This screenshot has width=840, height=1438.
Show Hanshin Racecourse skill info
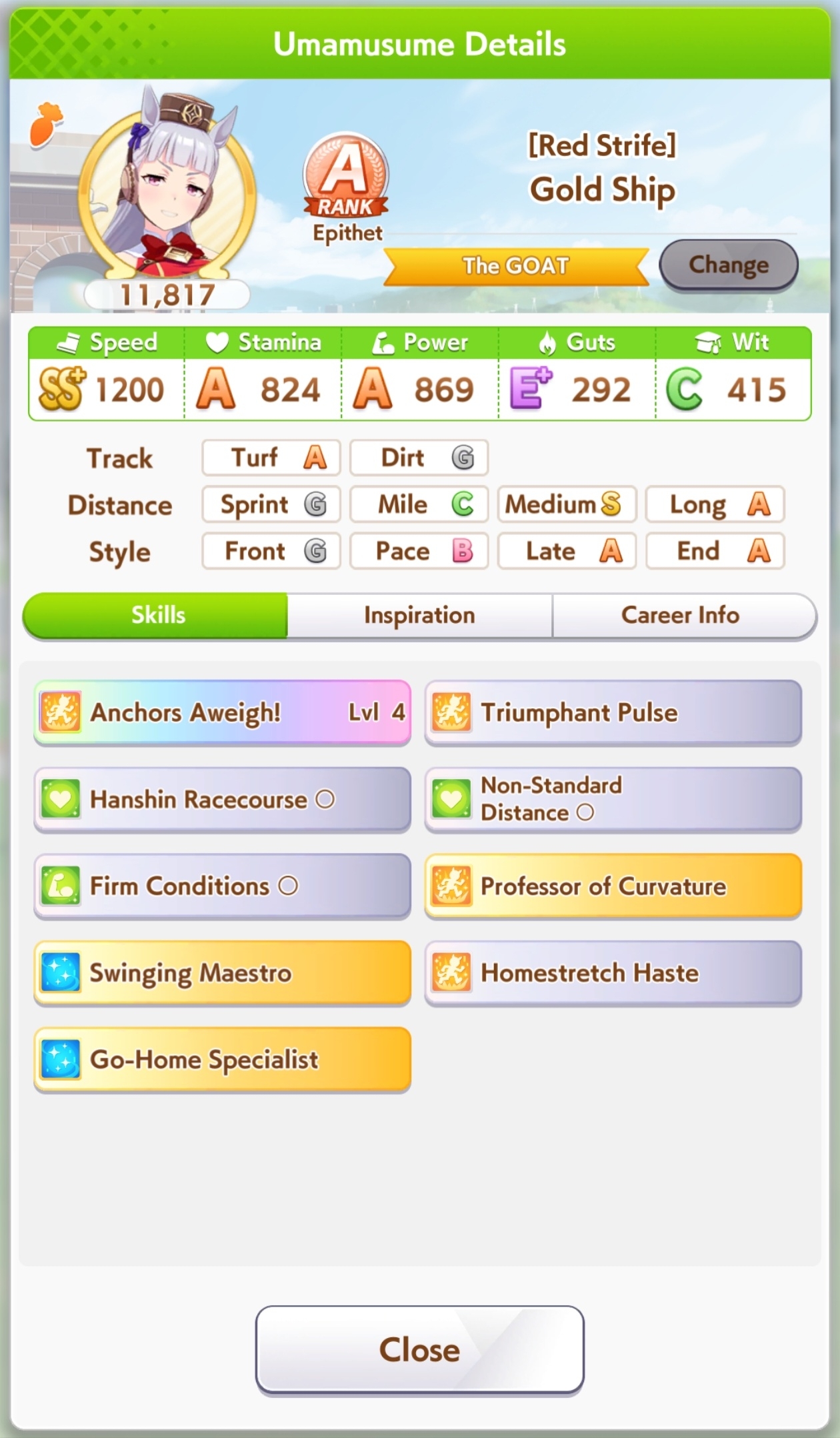222,799
